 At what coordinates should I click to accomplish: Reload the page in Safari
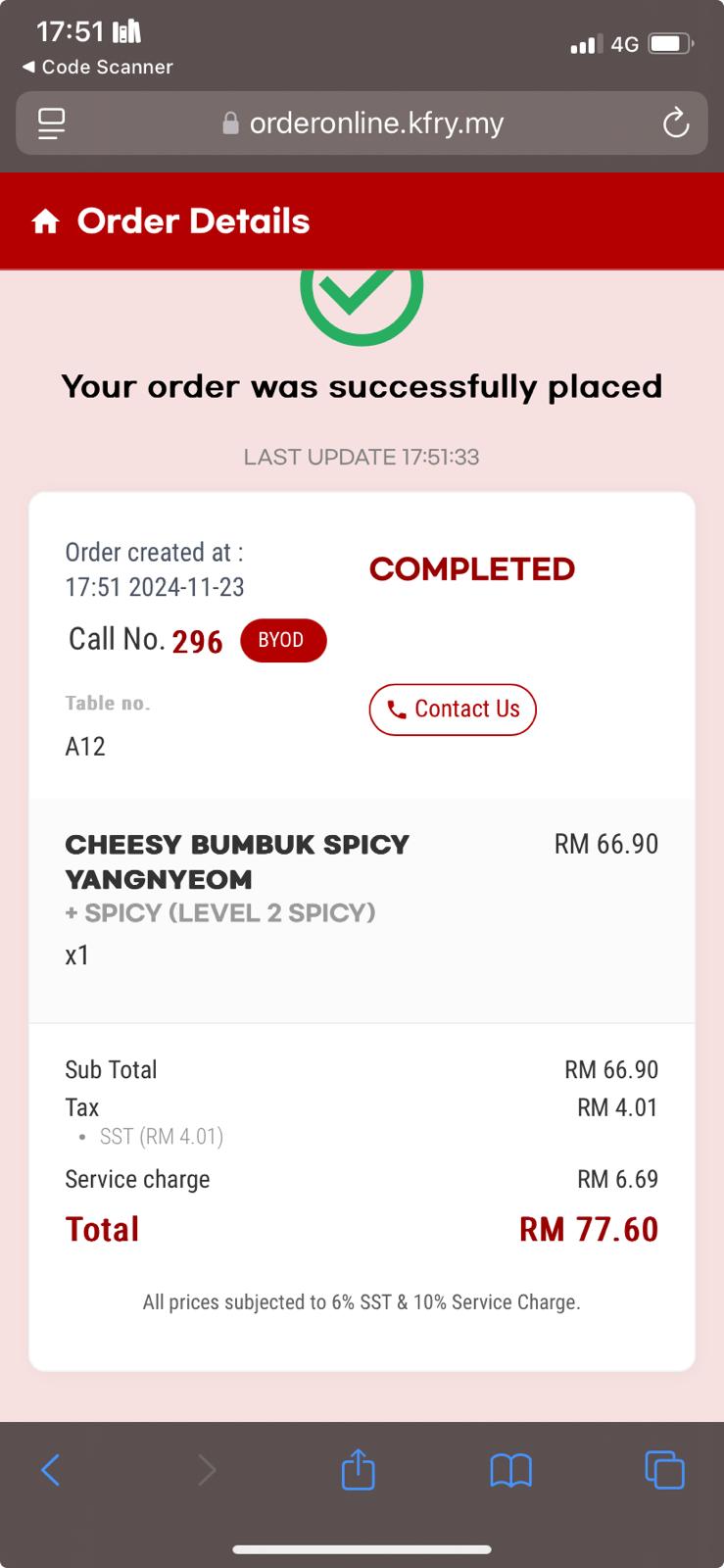point(675,123)
